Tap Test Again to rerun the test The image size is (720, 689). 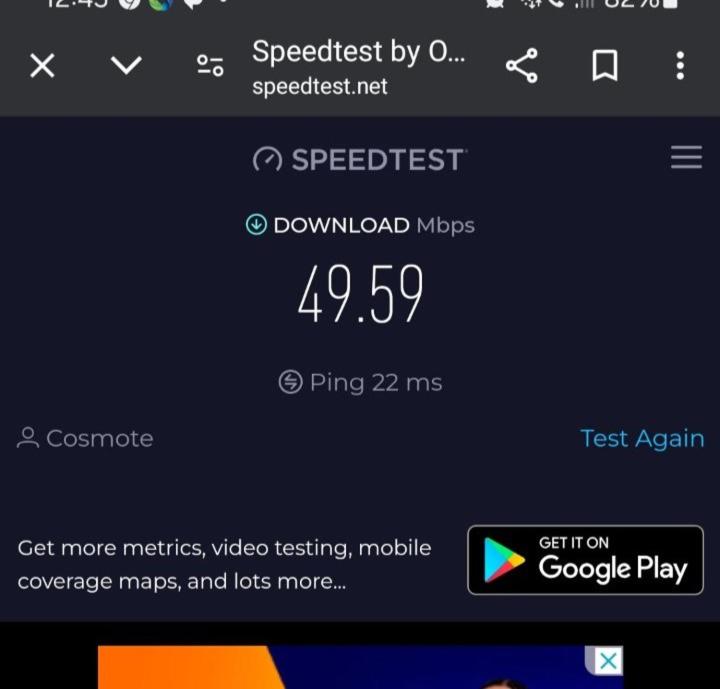642,438
